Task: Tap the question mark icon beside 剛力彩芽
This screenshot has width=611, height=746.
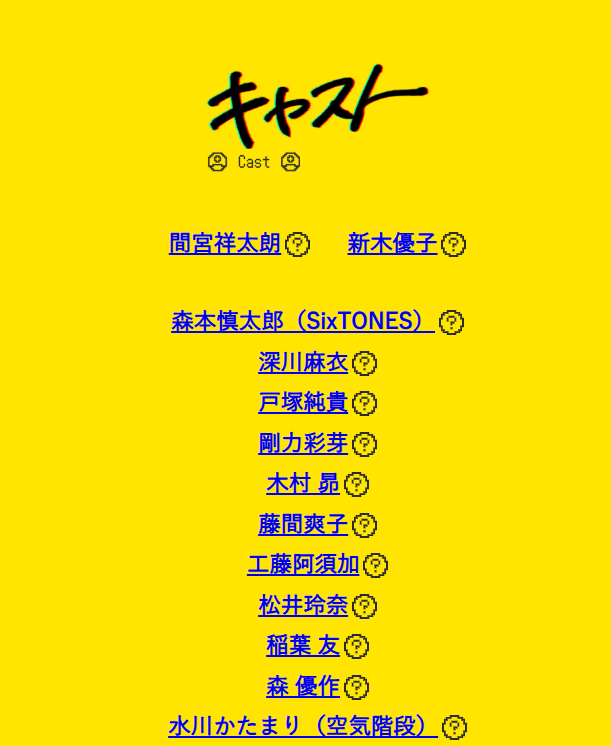Action: pyautogui.click(x=364, y=445)
